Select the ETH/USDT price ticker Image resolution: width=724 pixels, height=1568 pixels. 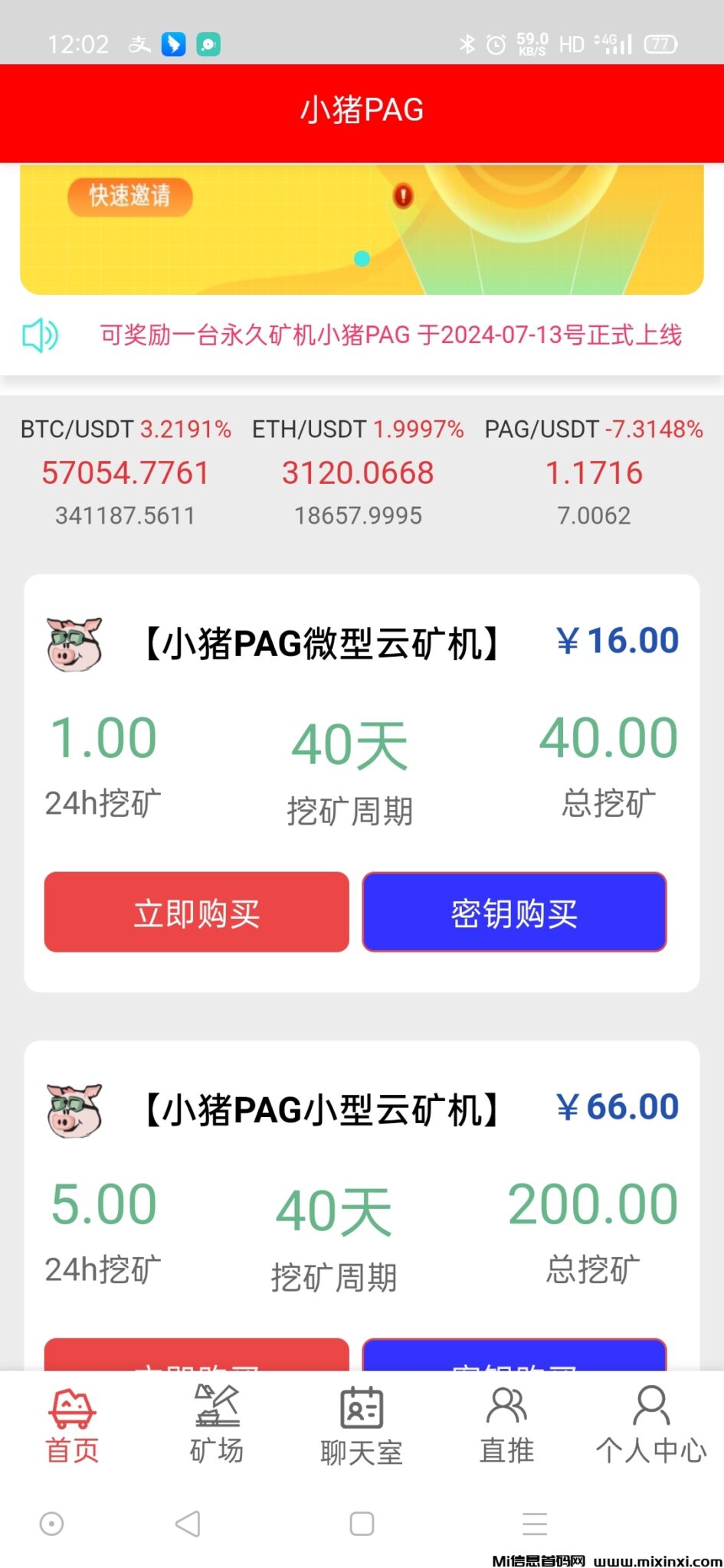tap(357, 471)
